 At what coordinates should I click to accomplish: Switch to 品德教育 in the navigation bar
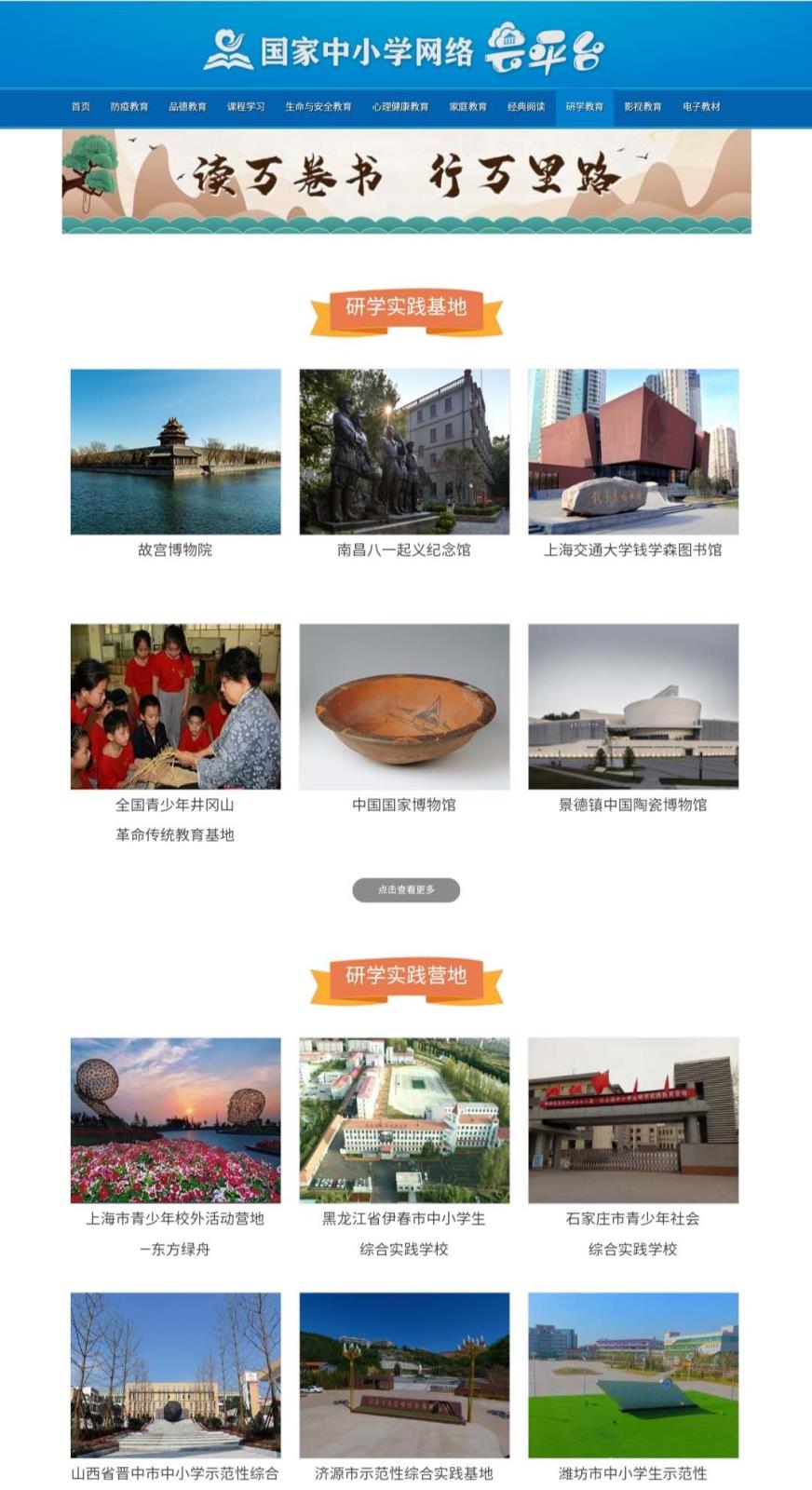coord(187,107)
